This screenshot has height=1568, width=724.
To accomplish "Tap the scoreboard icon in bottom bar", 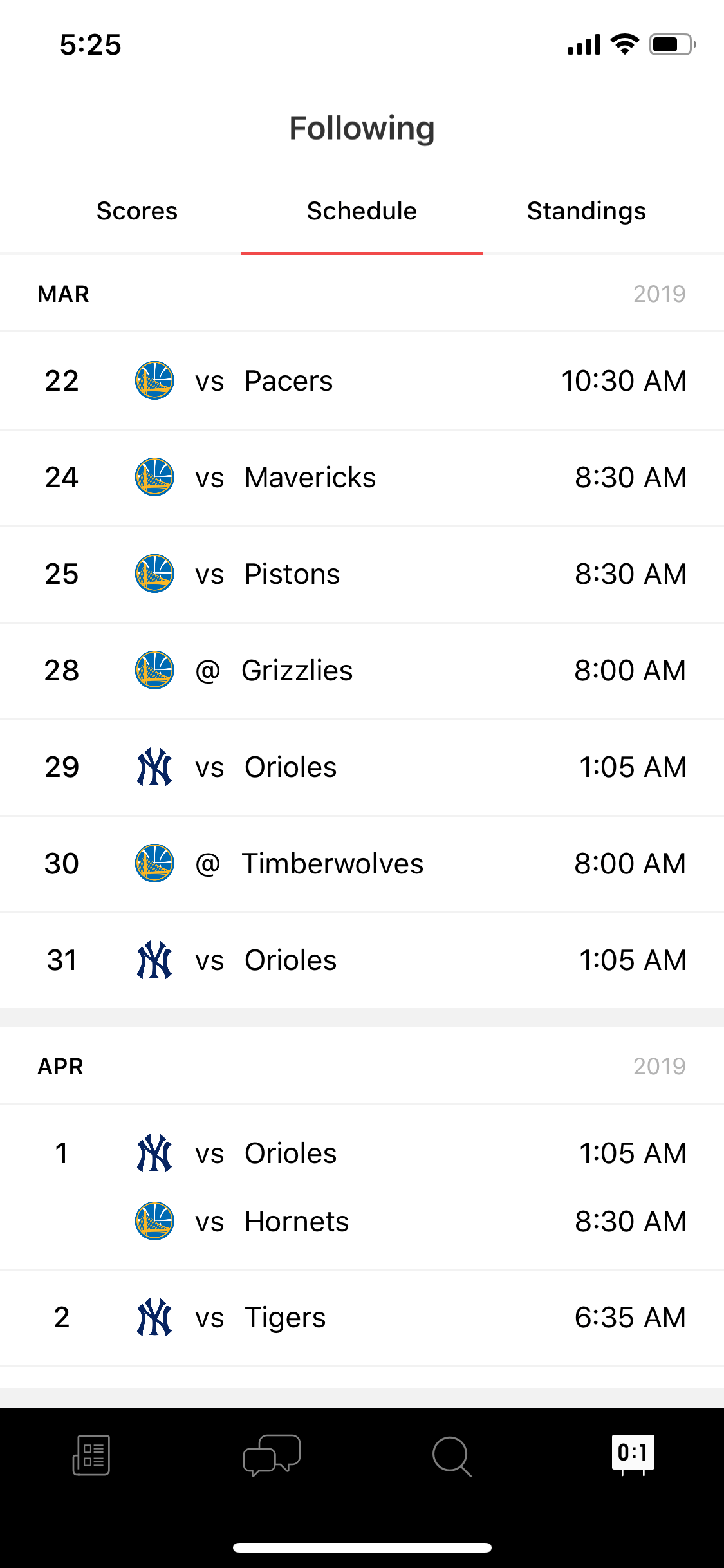I will [x=633, y=1455].
